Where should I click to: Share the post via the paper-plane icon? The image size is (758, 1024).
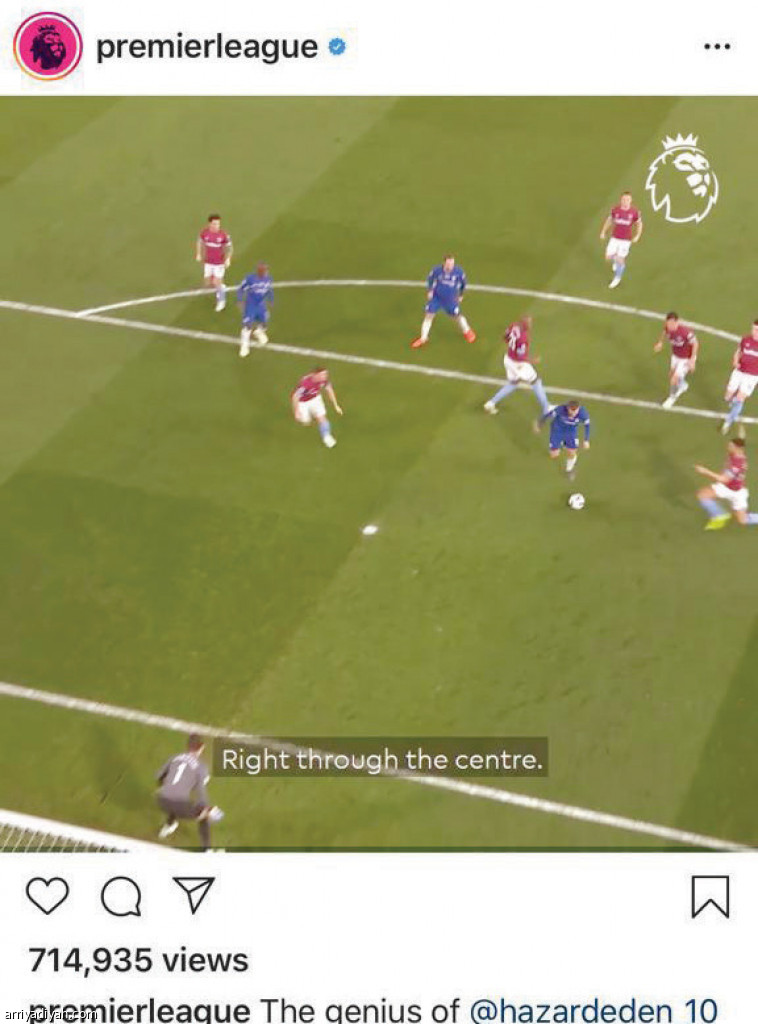[194, 896]
